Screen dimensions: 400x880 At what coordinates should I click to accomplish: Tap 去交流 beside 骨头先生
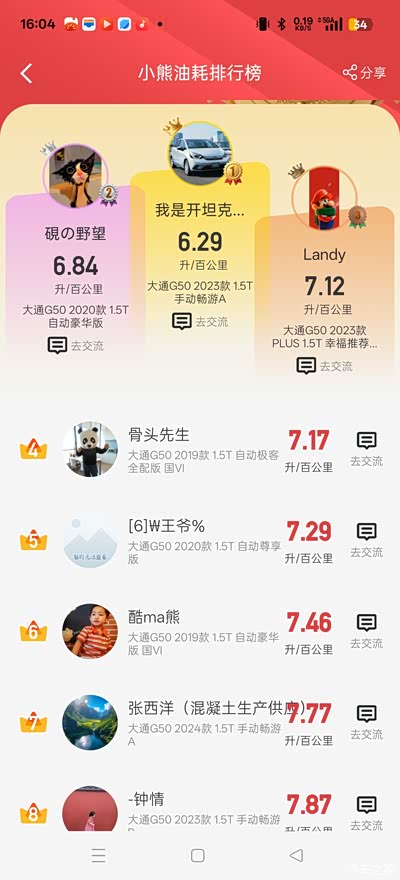366,450
